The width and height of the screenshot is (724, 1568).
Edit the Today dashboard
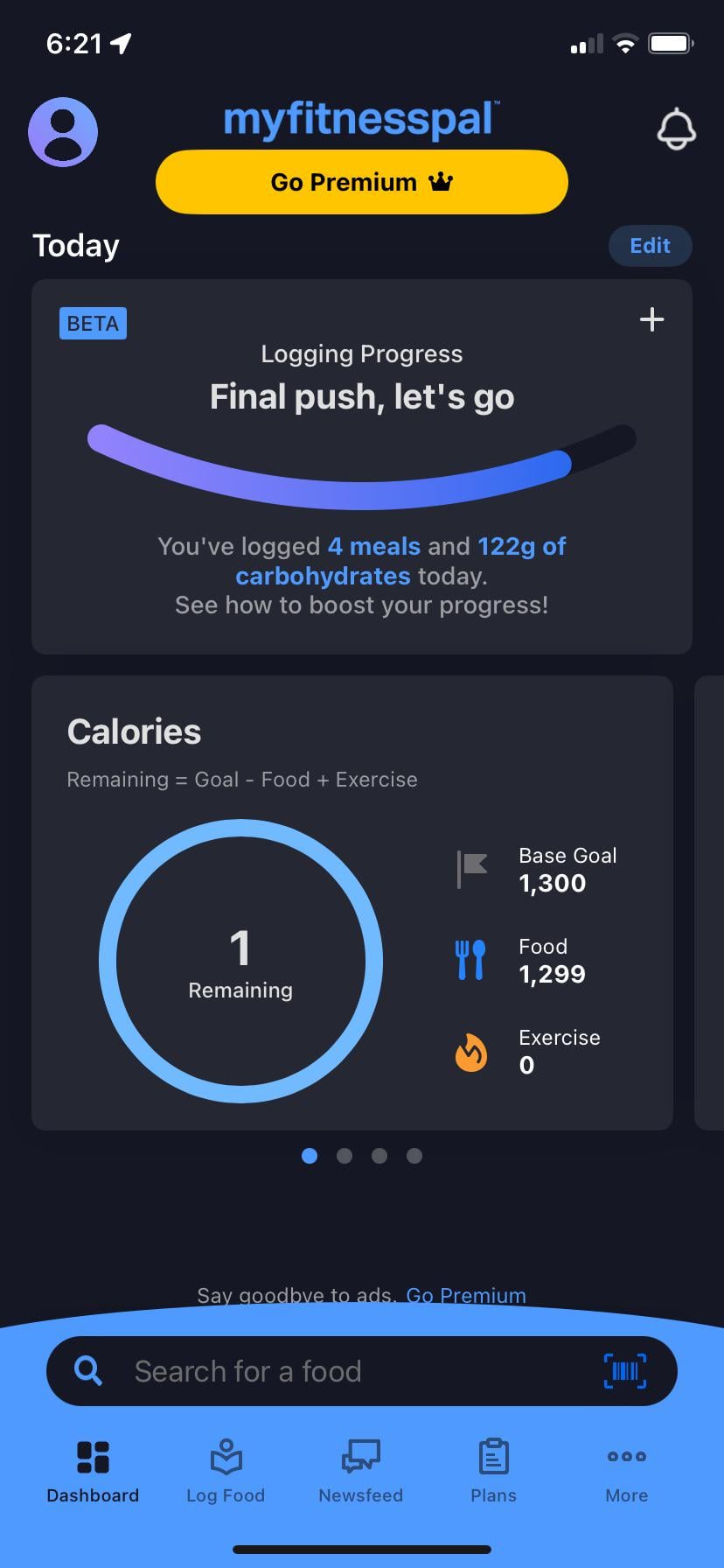[x=650, y=246]
